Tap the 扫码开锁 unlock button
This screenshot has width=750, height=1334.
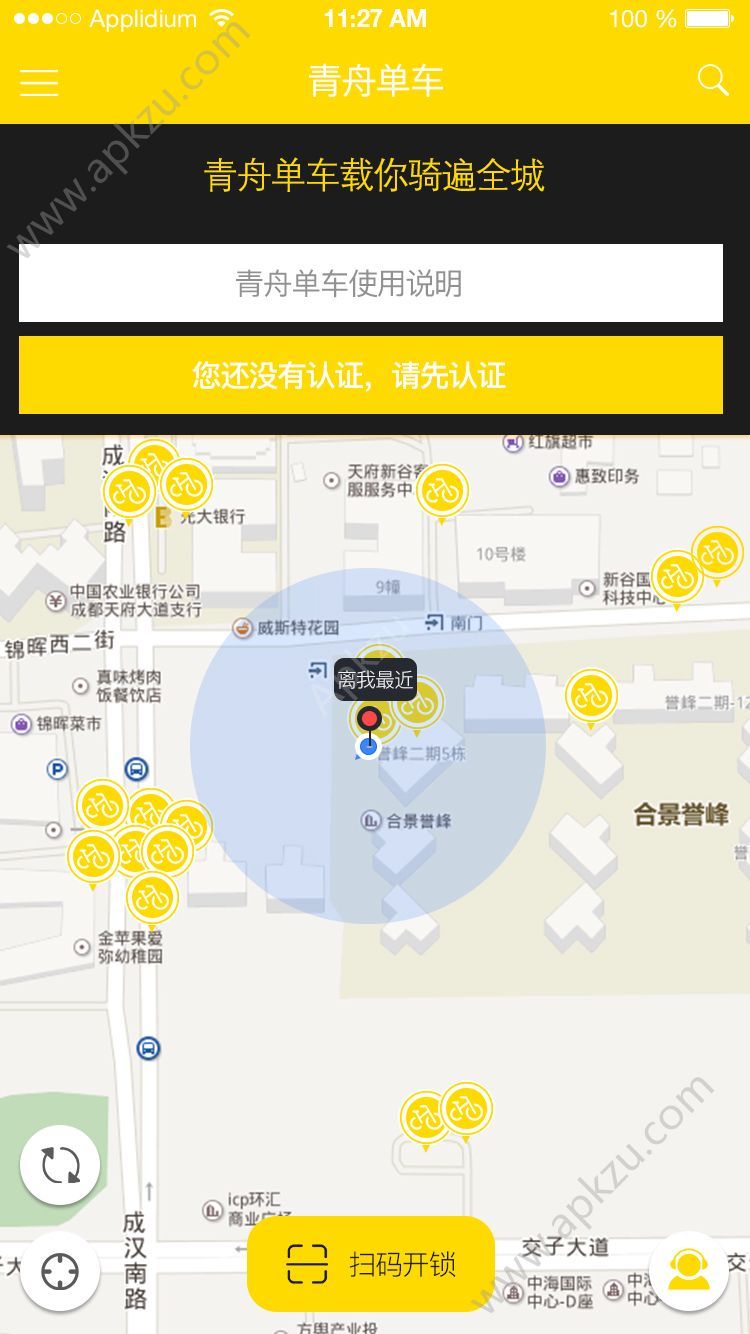[370, 1264]
